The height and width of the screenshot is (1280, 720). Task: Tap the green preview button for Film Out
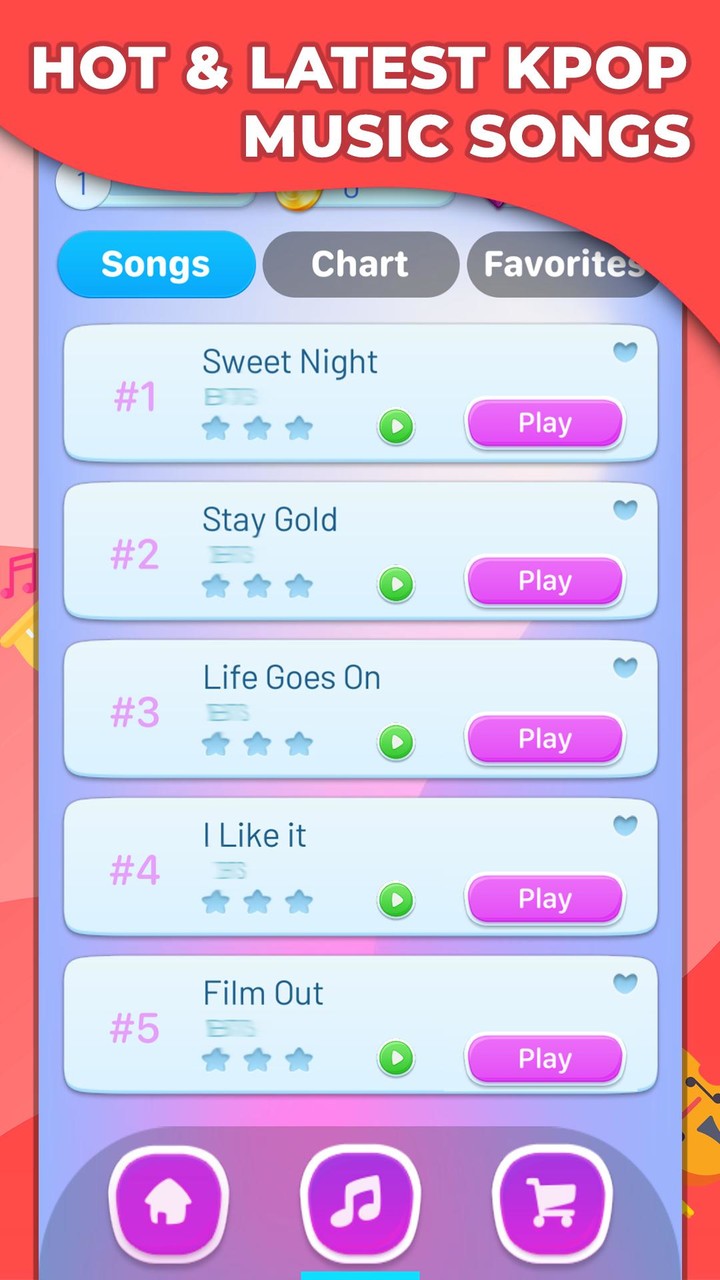pyautogui.click(x=395, y=1058)
